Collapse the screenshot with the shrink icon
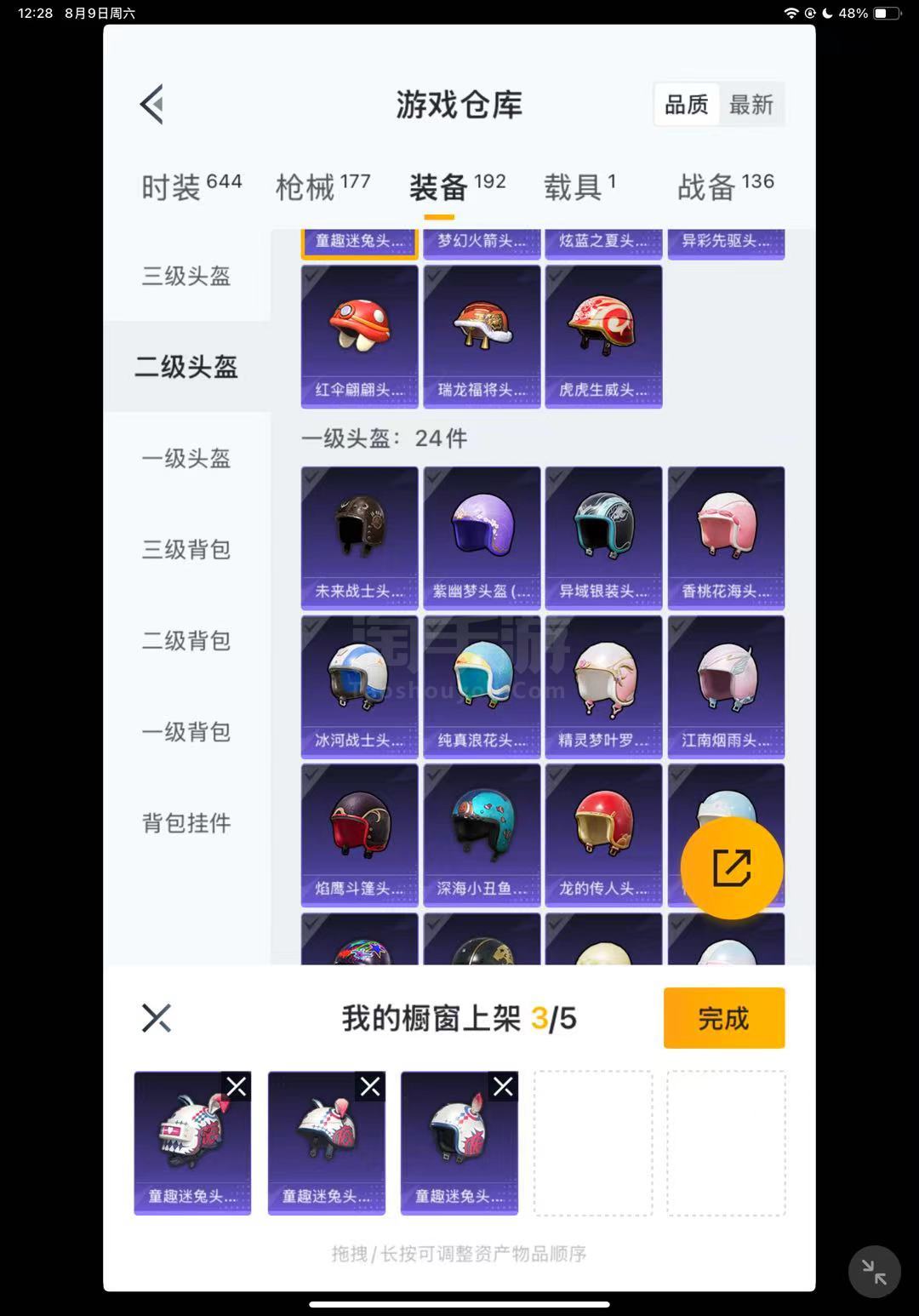 coord(874,1272)
